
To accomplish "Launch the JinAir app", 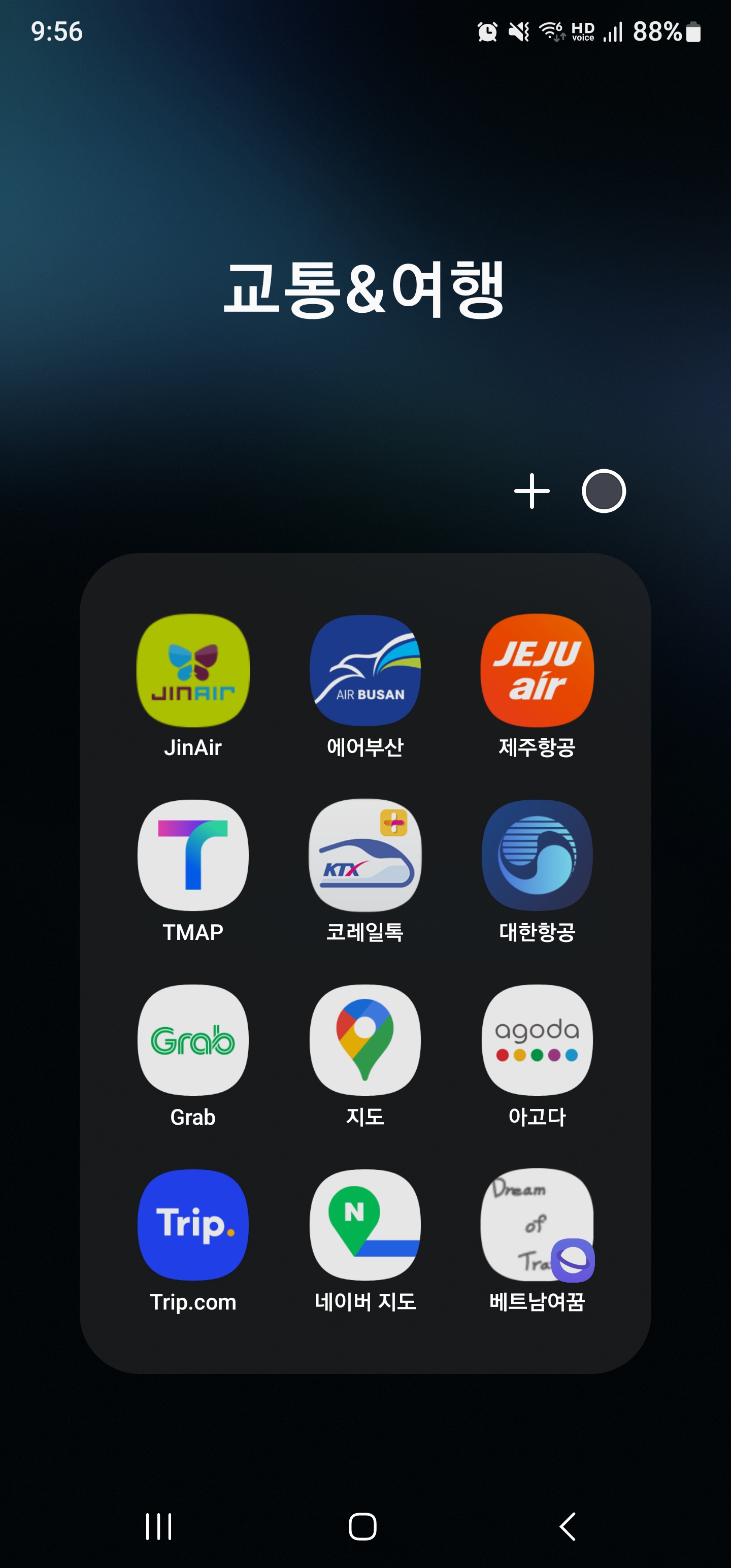I will [193, 670].
